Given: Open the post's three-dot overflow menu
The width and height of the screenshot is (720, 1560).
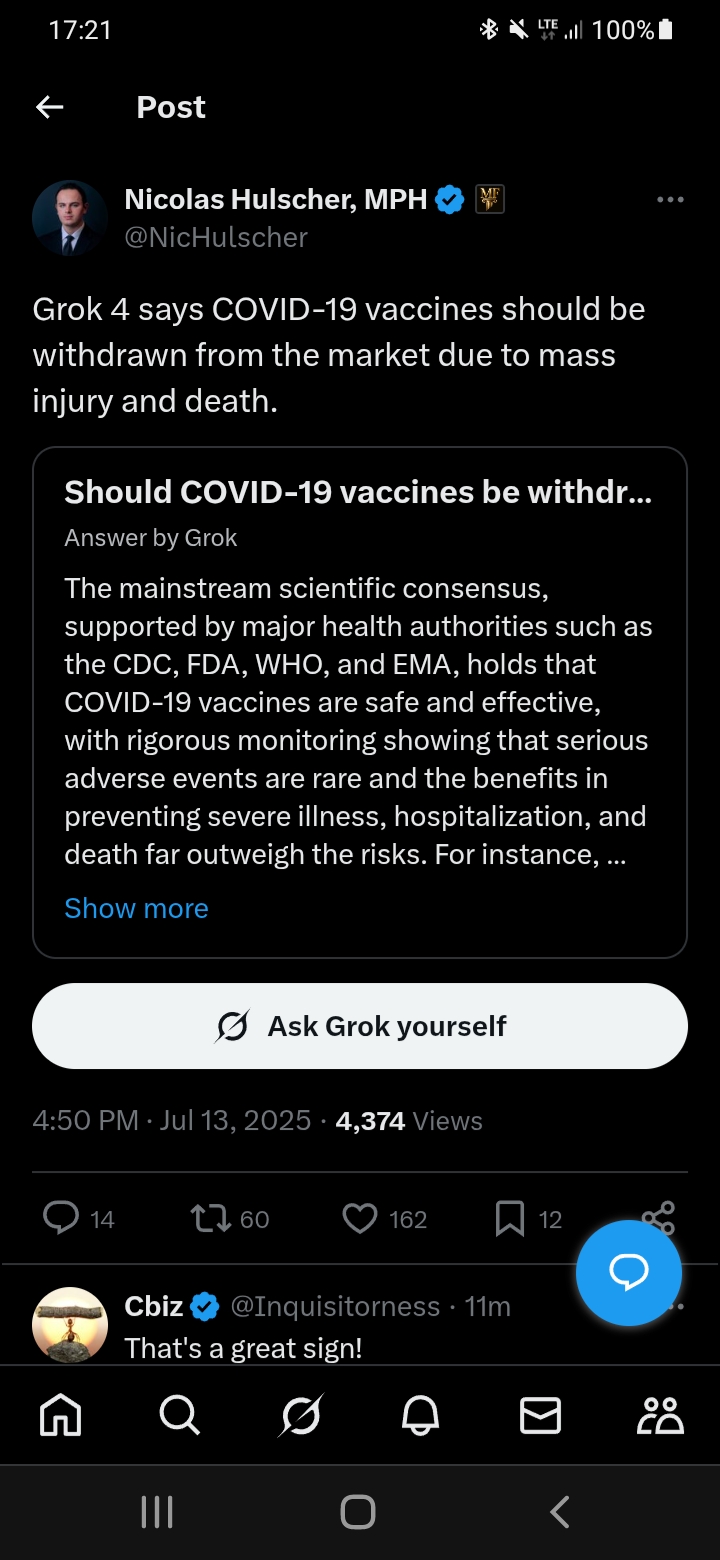Looking at the screenshot, I should pos(670,200).
